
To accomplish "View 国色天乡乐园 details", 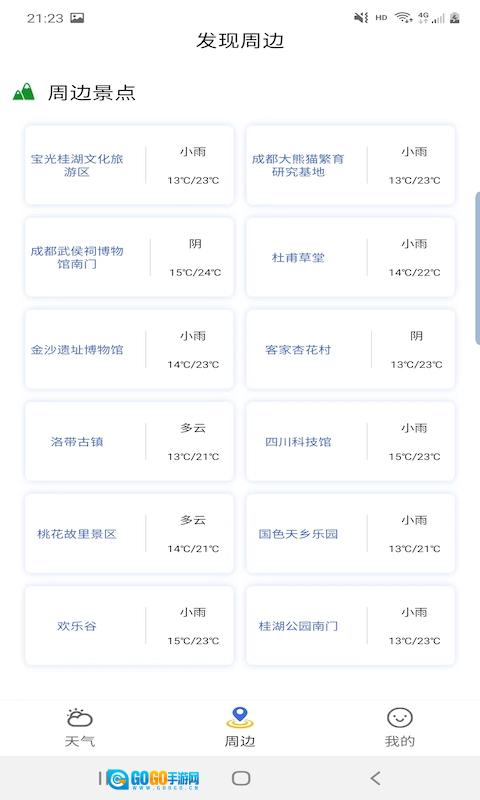I will click(350, 534).
